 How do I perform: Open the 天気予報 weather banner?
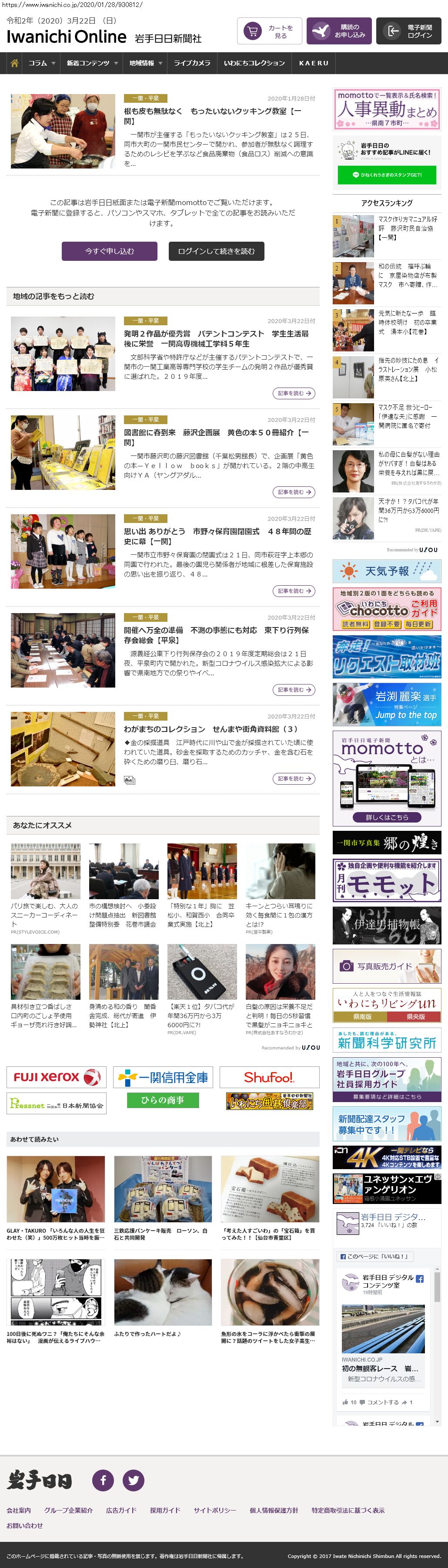[387, 571]
